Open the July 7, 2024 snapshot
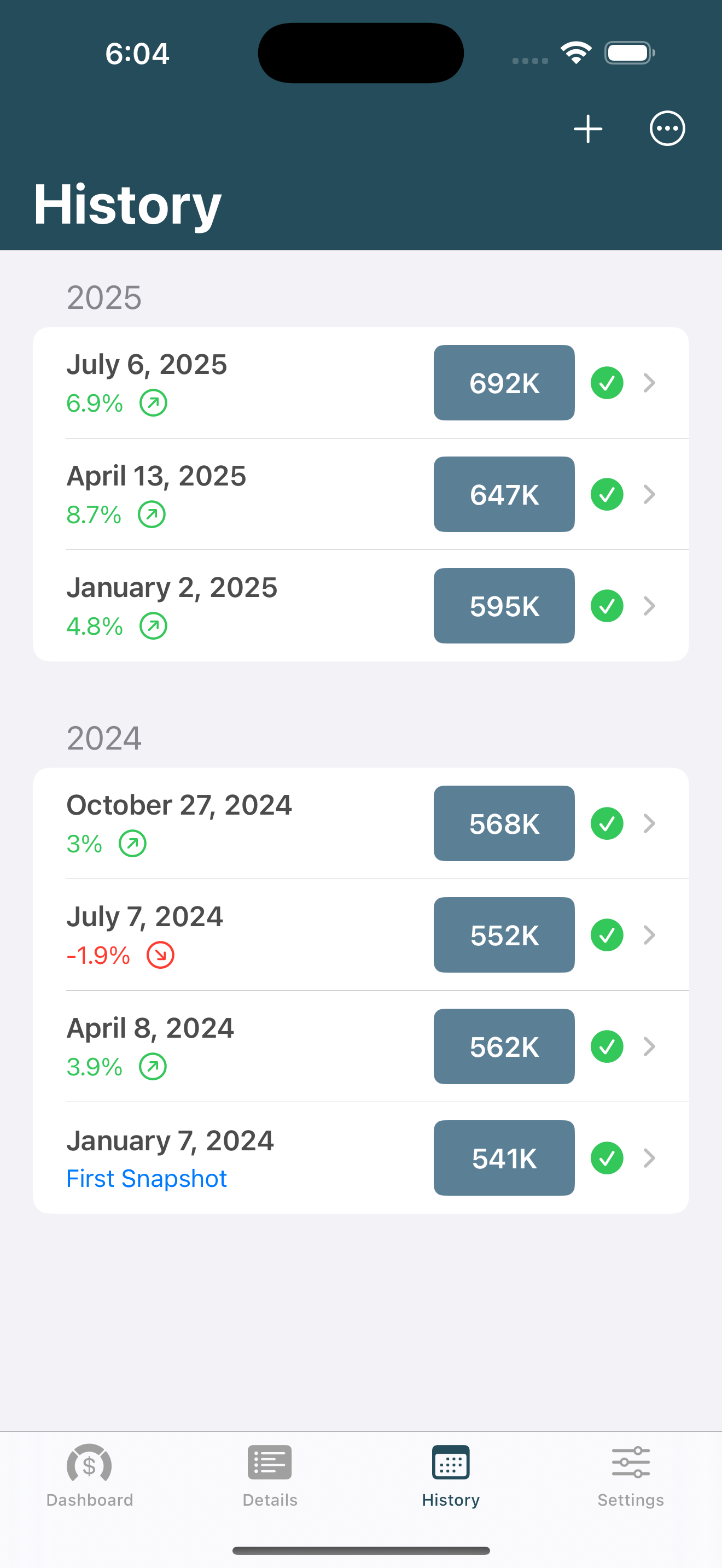Viewport: 722px width, 1568px height. point(361,935)
